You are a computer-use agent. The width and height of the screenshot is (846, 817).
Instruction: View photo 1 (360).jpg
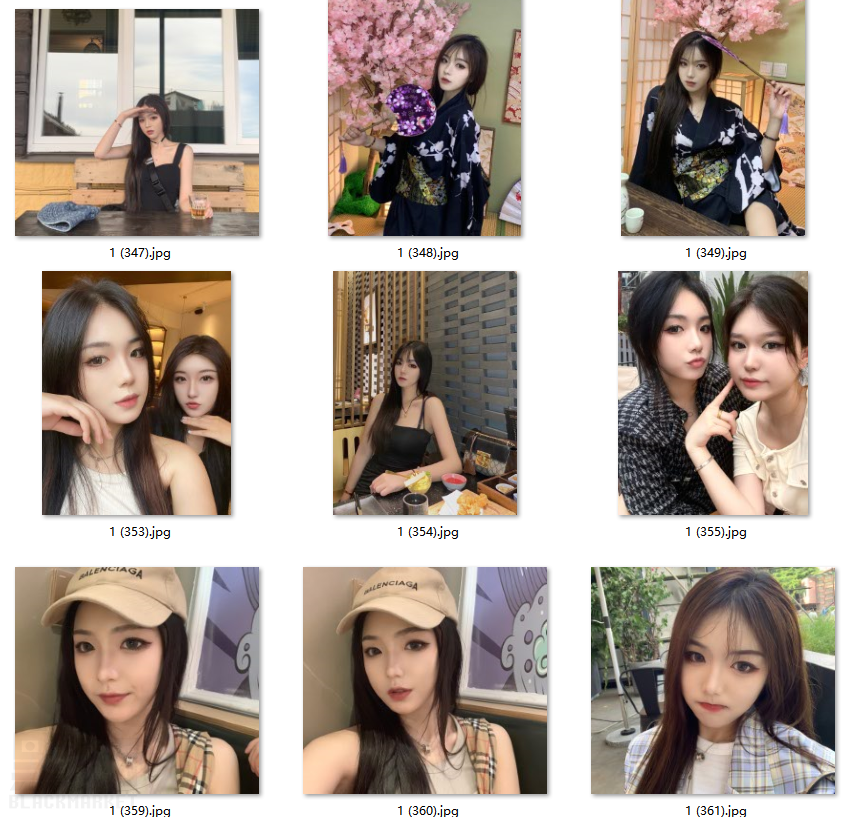pyautogui.click(x=425, y=681)
